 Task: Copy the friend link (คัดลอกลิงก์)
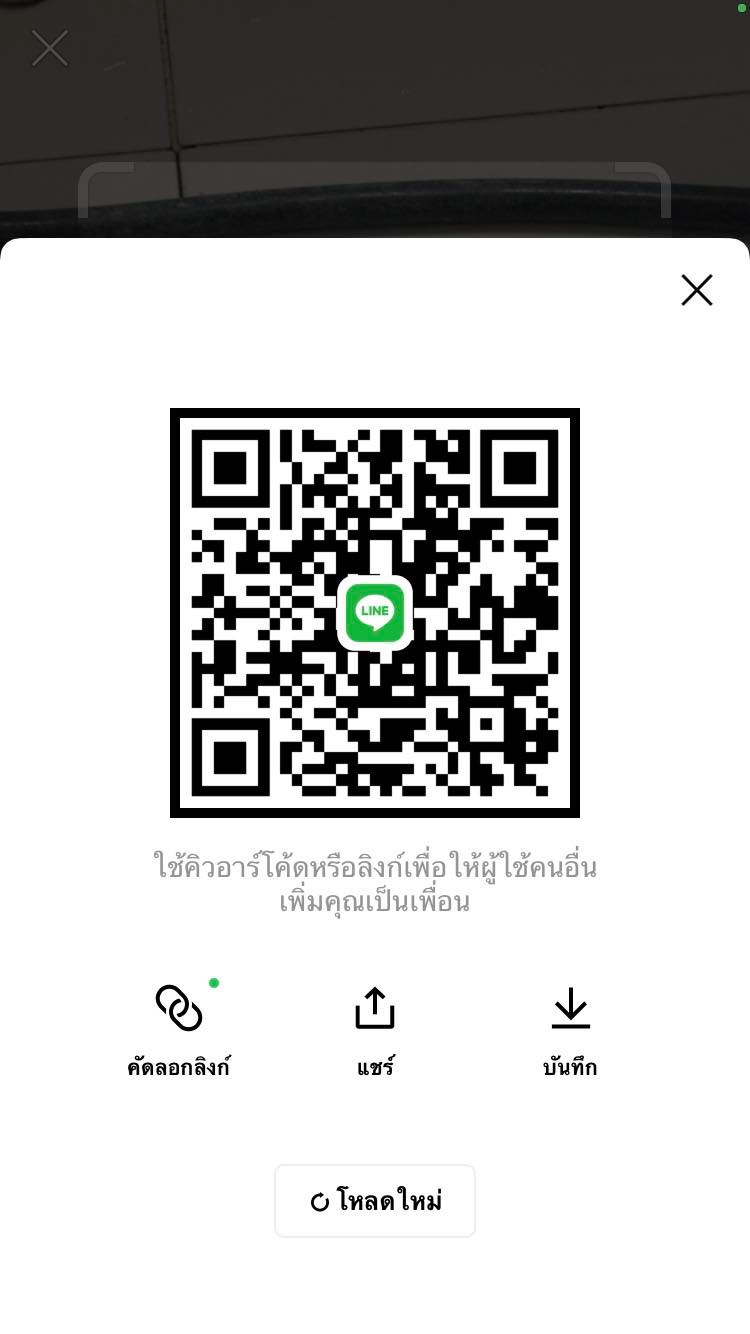(179, 1028)
